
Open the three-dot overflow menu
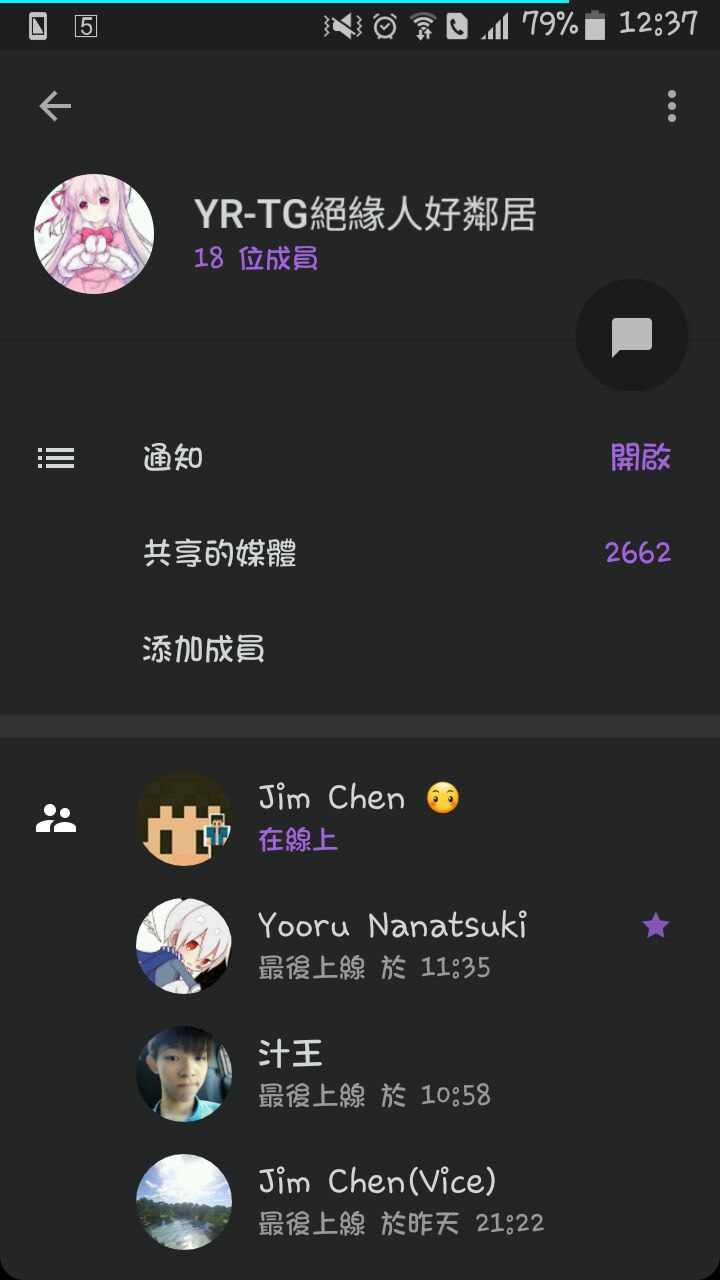pyautogui.click(x=671, y=106)
